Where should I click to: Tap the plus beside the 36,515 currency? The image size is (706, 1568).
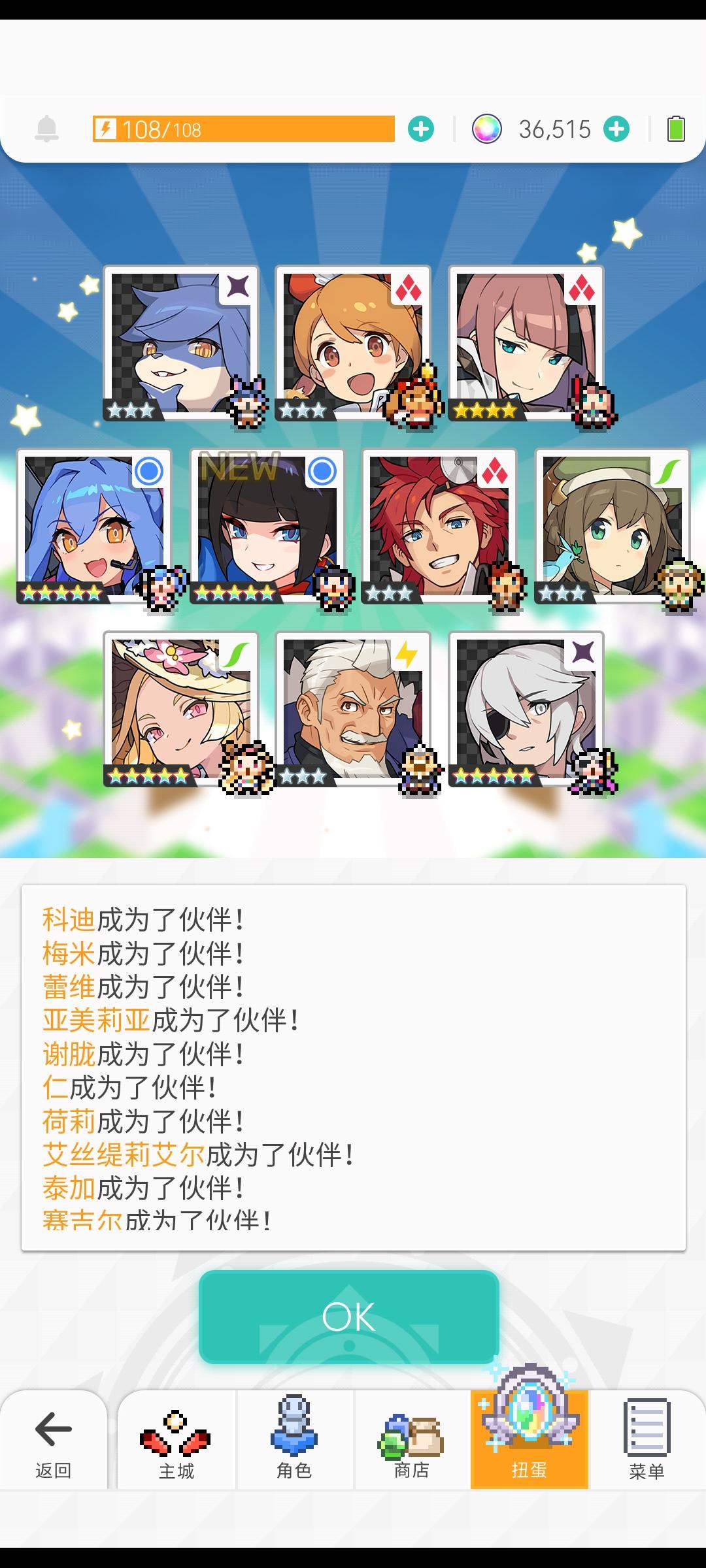(x=615, y=129)
